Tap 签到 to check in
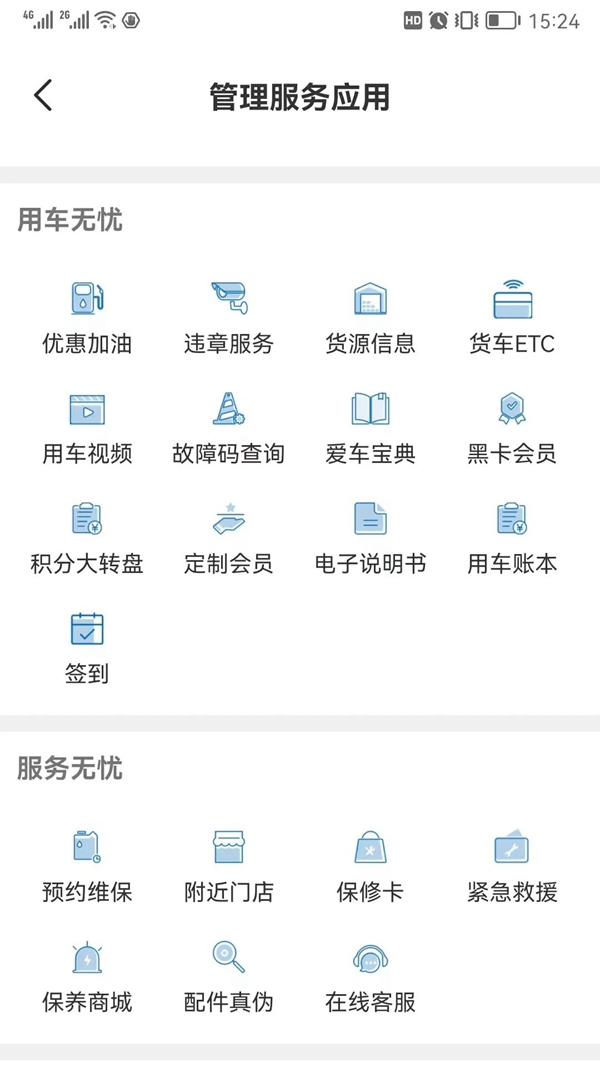Viewport: 600px width, 1067px height. 87,629
